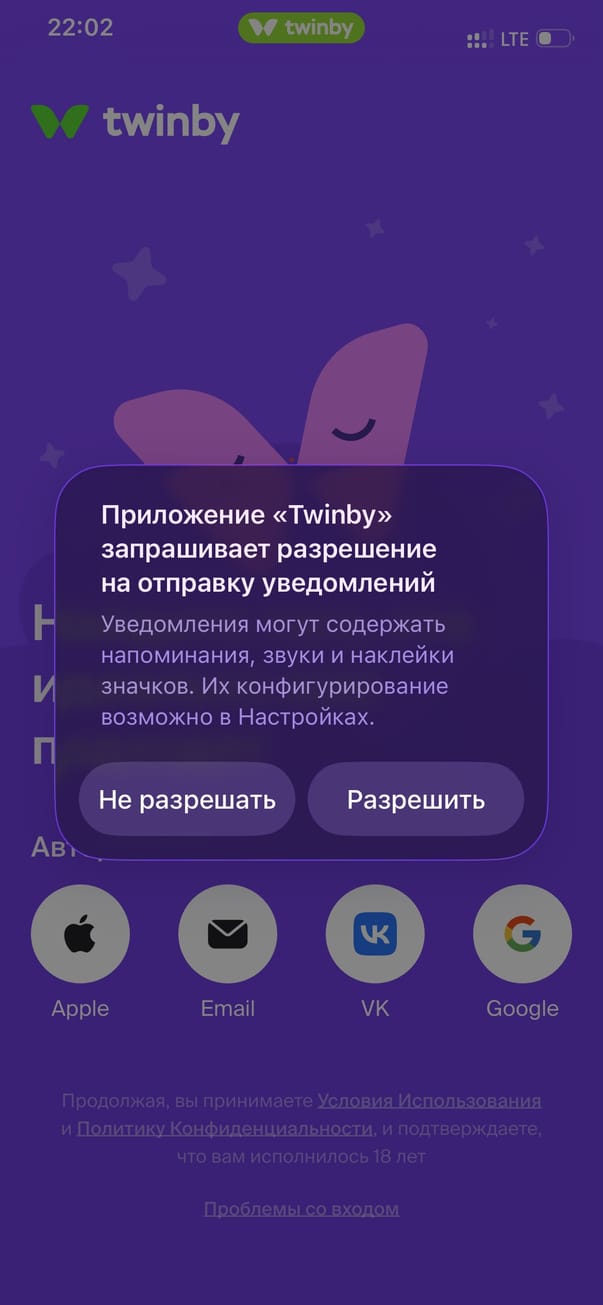Log in with VK account
The image size is (603, 1305).
(x=375, y=935)
